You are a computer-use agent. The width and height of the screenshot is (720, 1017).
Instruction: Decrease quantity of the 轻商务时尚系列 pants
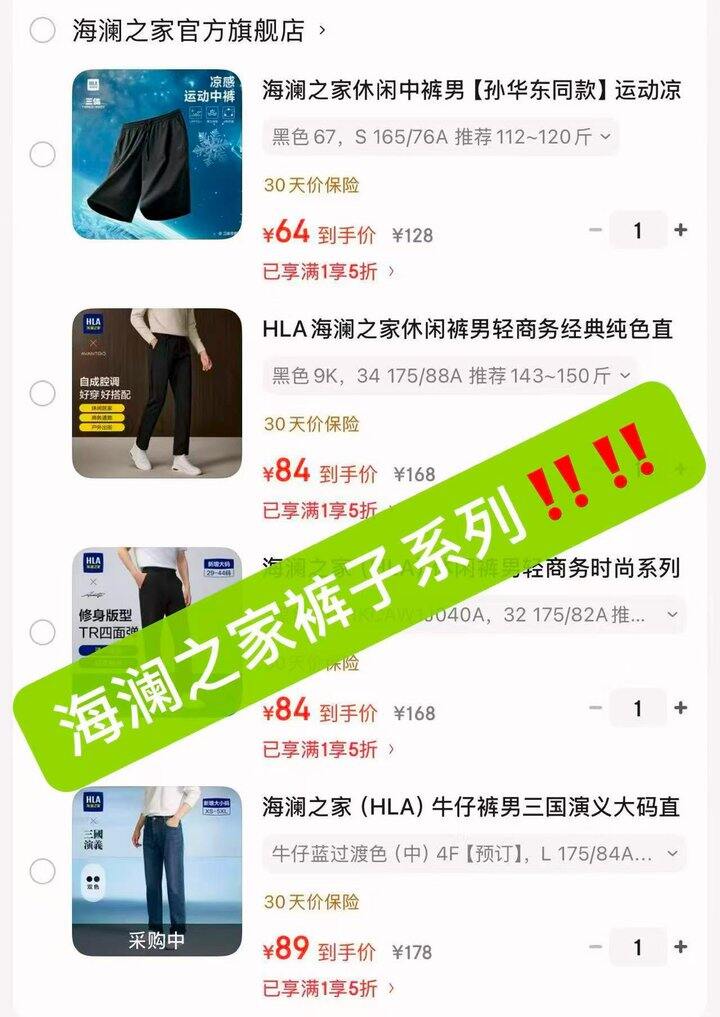[596, 708]
